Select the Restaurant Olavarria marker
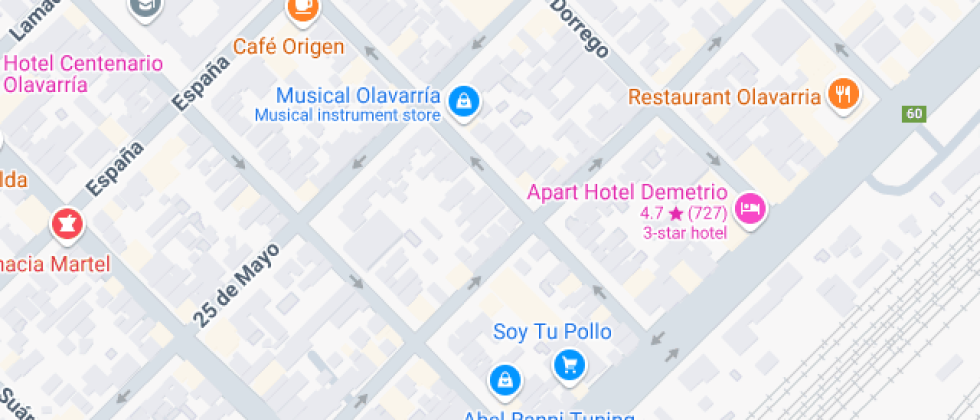980x420 pixels. [x=845, y=96]
